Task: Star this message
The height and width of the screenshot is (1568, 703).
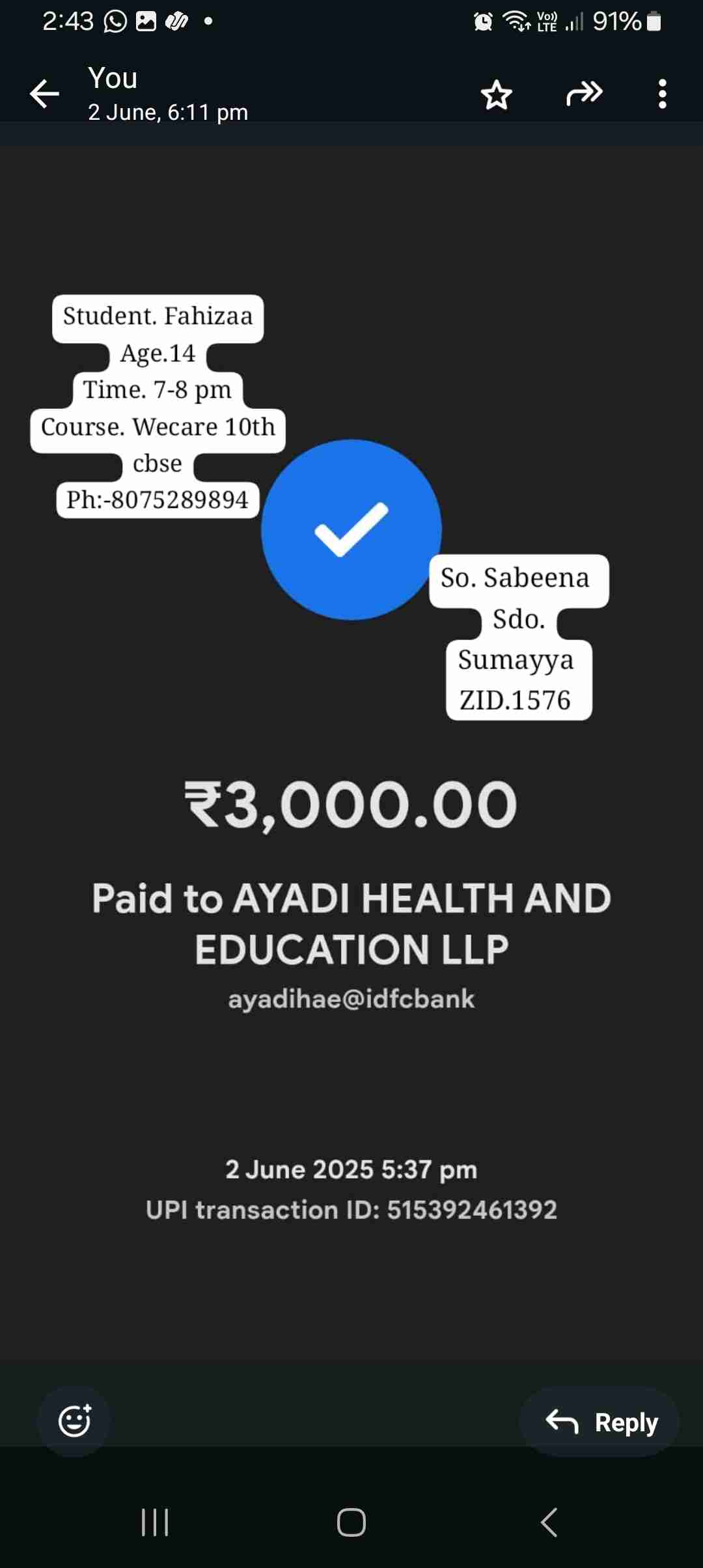Action: point(497,95)
